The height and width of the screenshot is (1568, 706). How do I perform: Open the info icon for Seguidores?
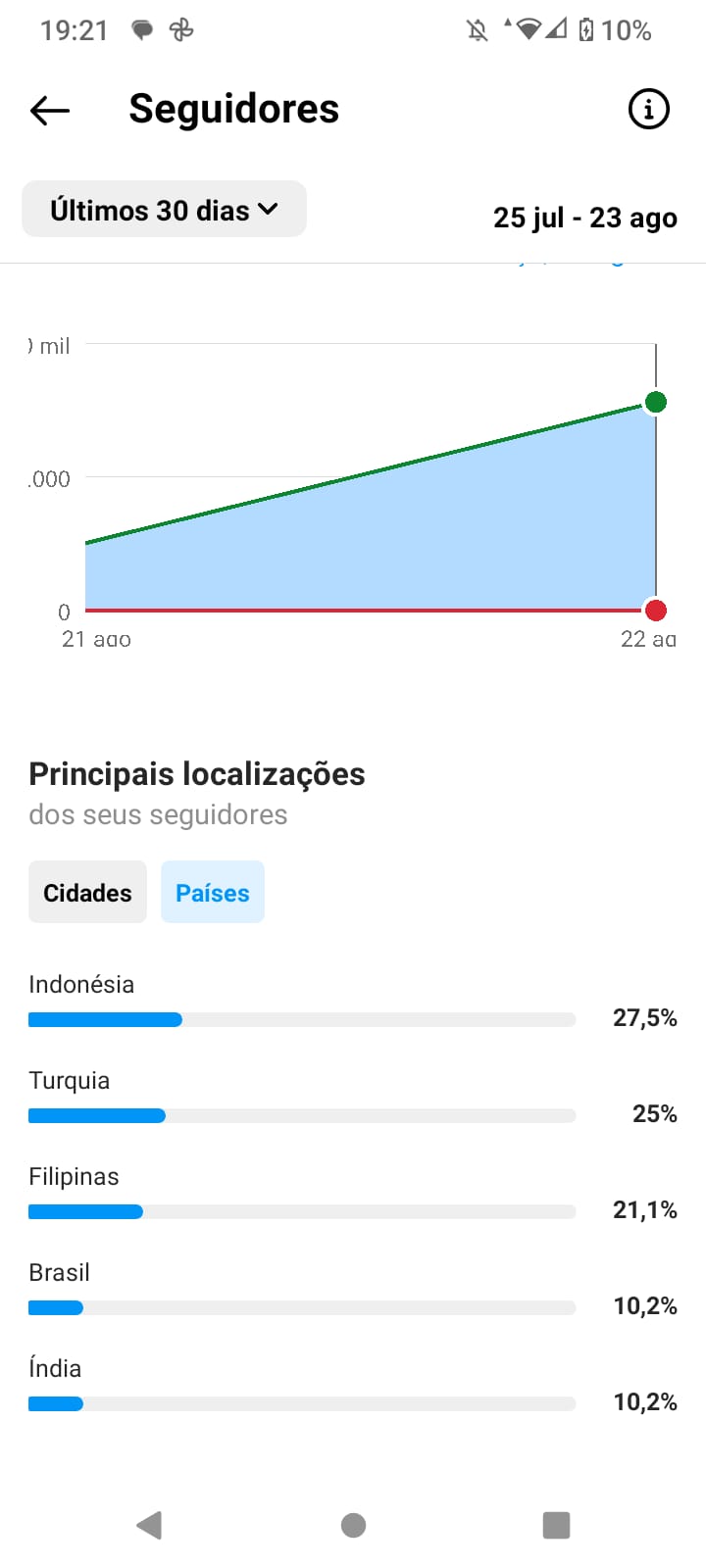(648, 109)
